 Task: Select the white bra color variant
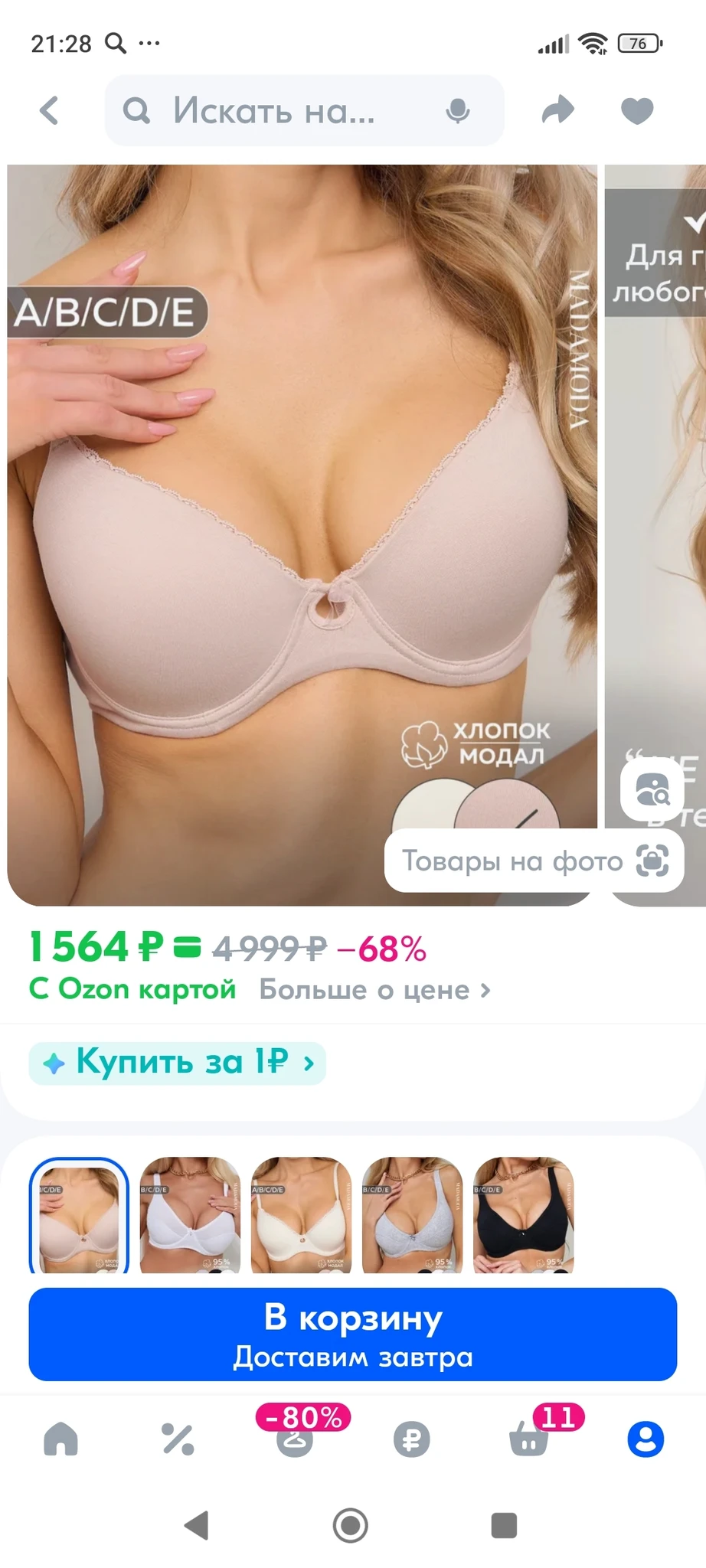[x=190, y=1215]
